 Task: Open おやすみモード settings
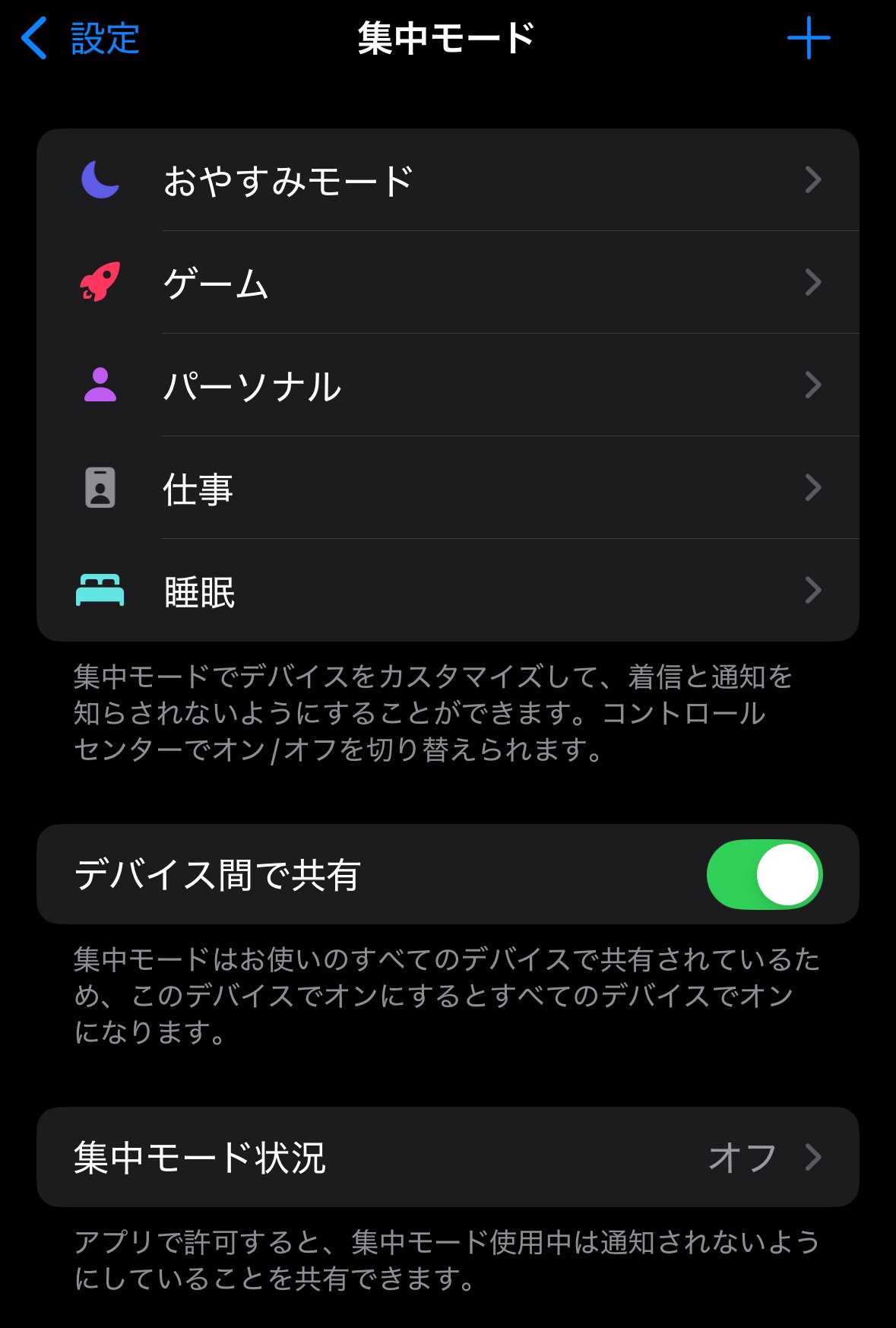tap(448, 179)
